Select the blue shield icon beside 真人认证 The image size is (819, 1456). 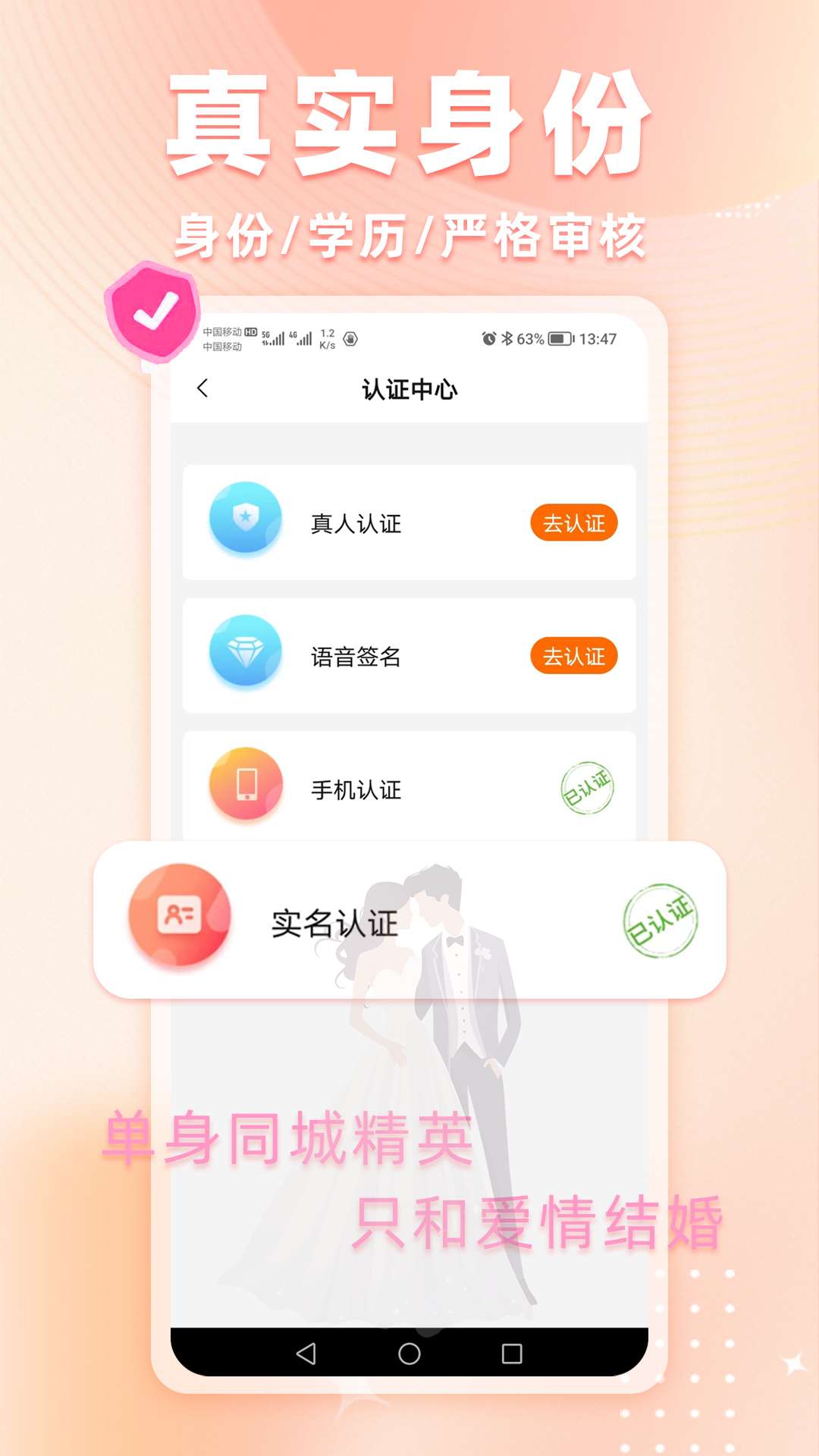tap(247, 523)
